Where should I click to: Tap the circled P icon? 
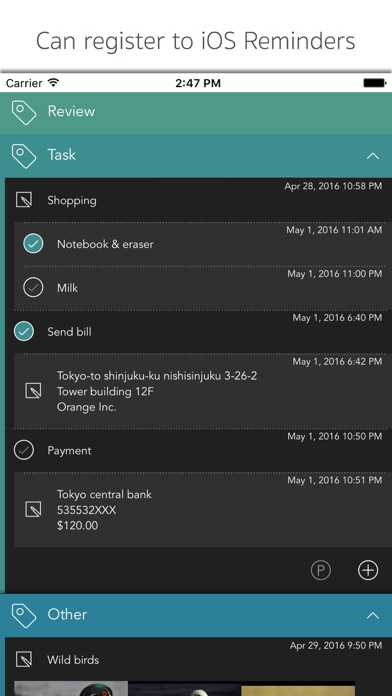[321, 570]
